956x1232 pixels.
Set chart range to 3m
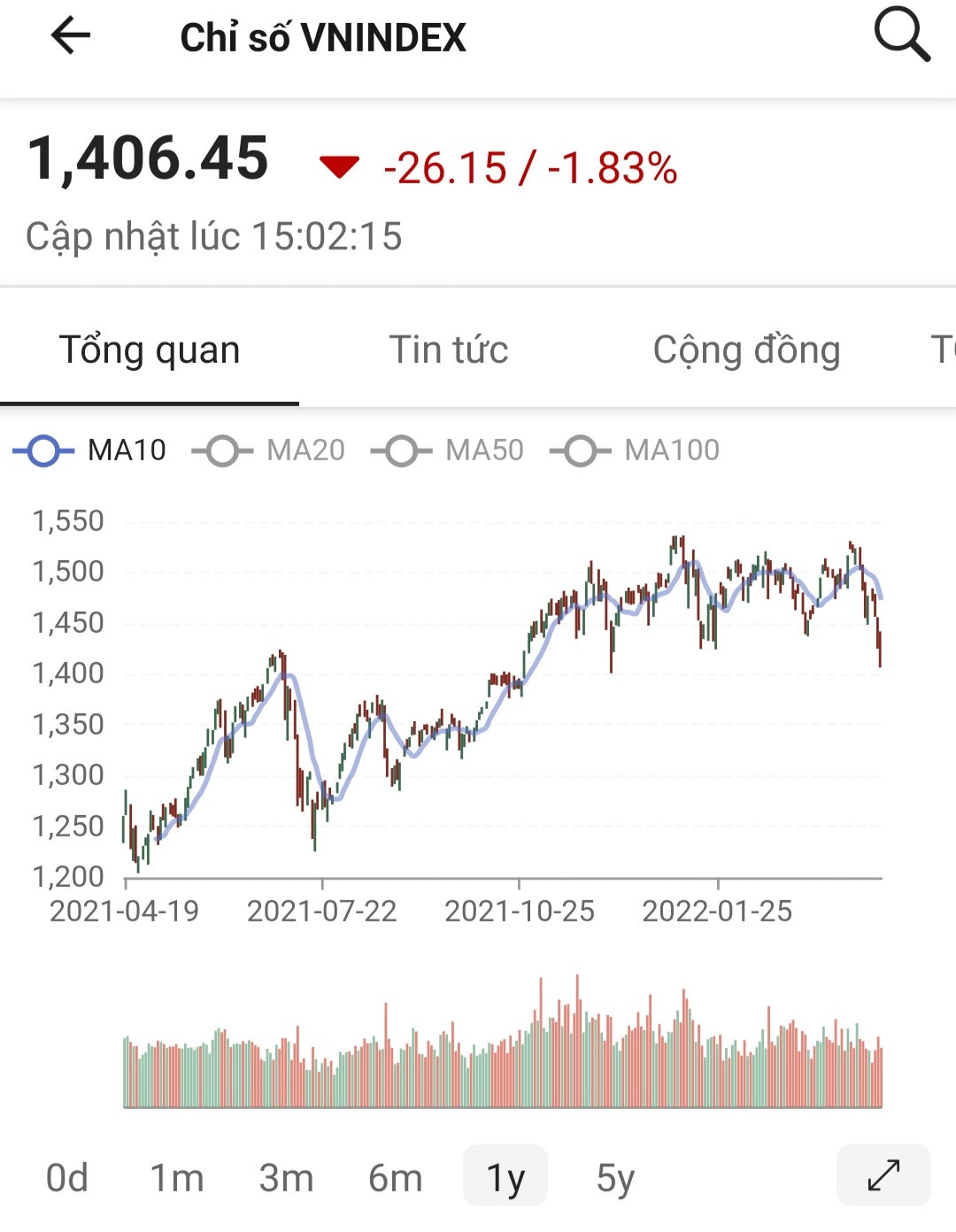click(286, 1178)
